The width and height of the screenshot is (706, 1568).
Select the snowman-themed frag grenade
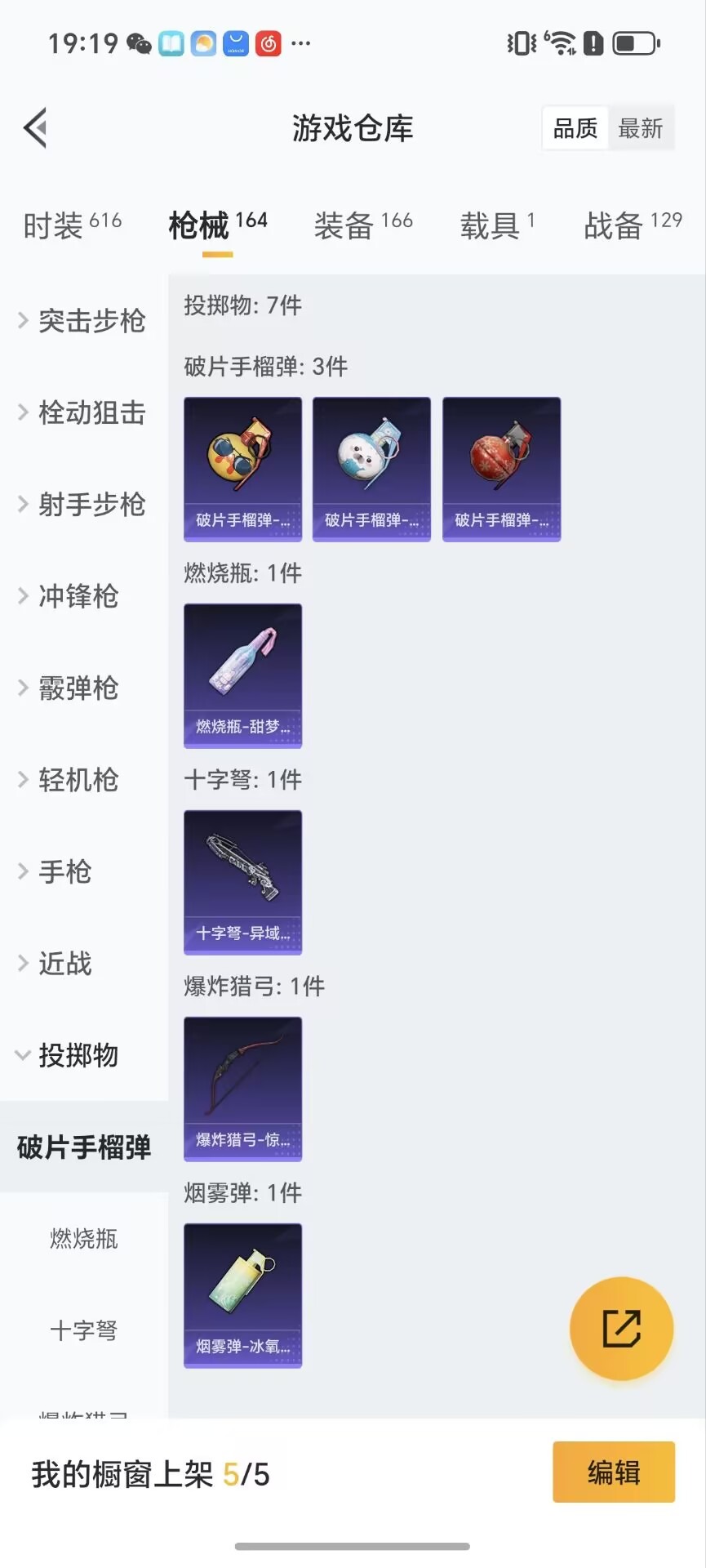[371, 468]
